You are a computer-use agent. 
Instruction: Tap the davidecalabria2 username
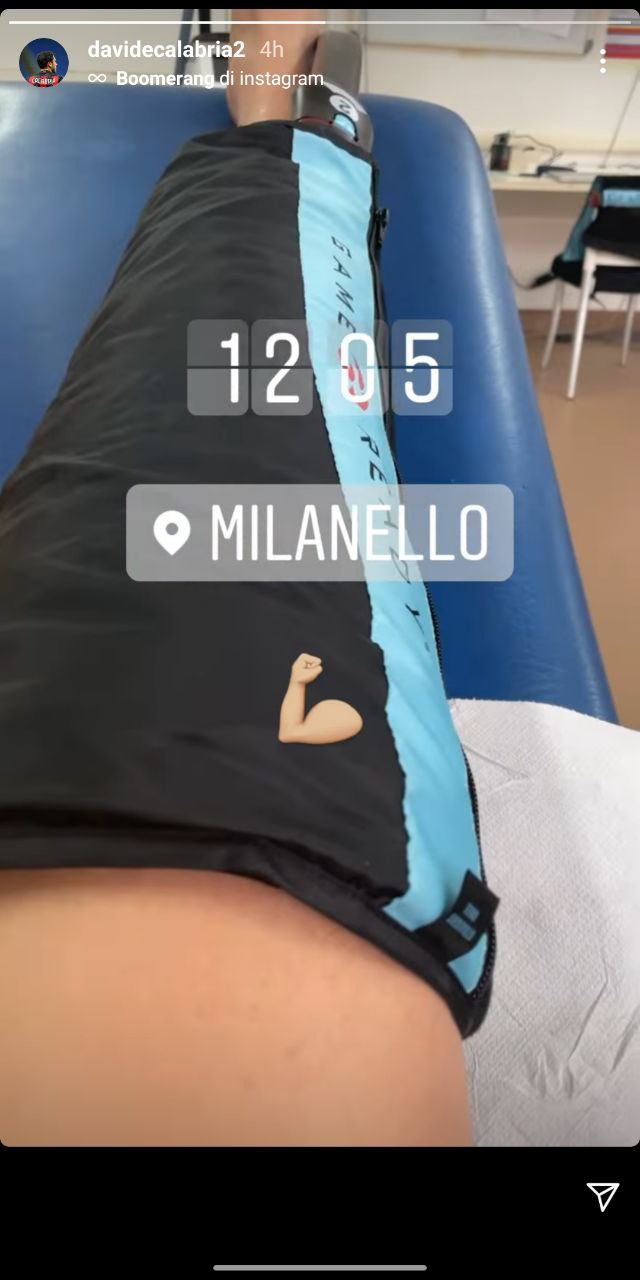coord(166,50)
